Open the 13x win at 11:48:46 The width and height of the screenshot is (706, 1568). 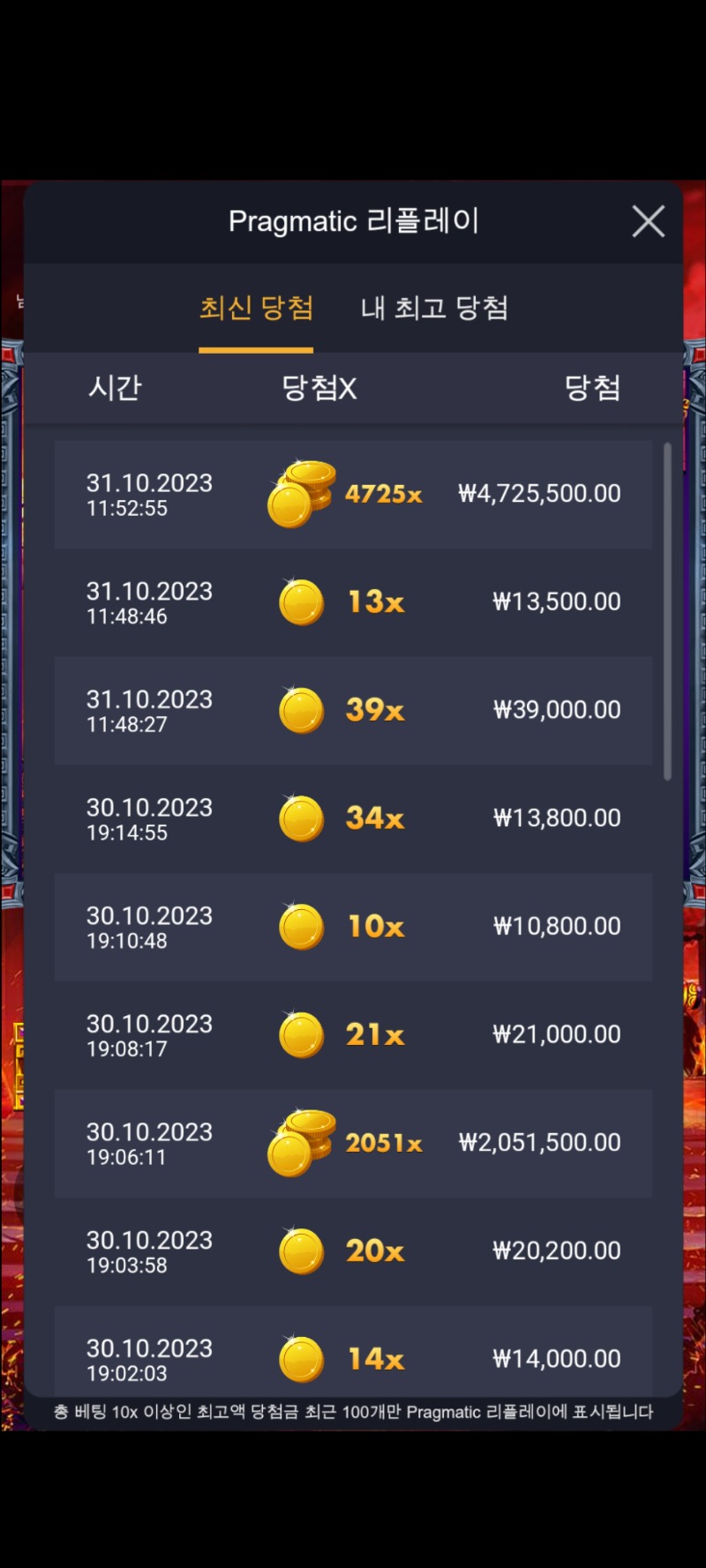[x=353, y=602]
